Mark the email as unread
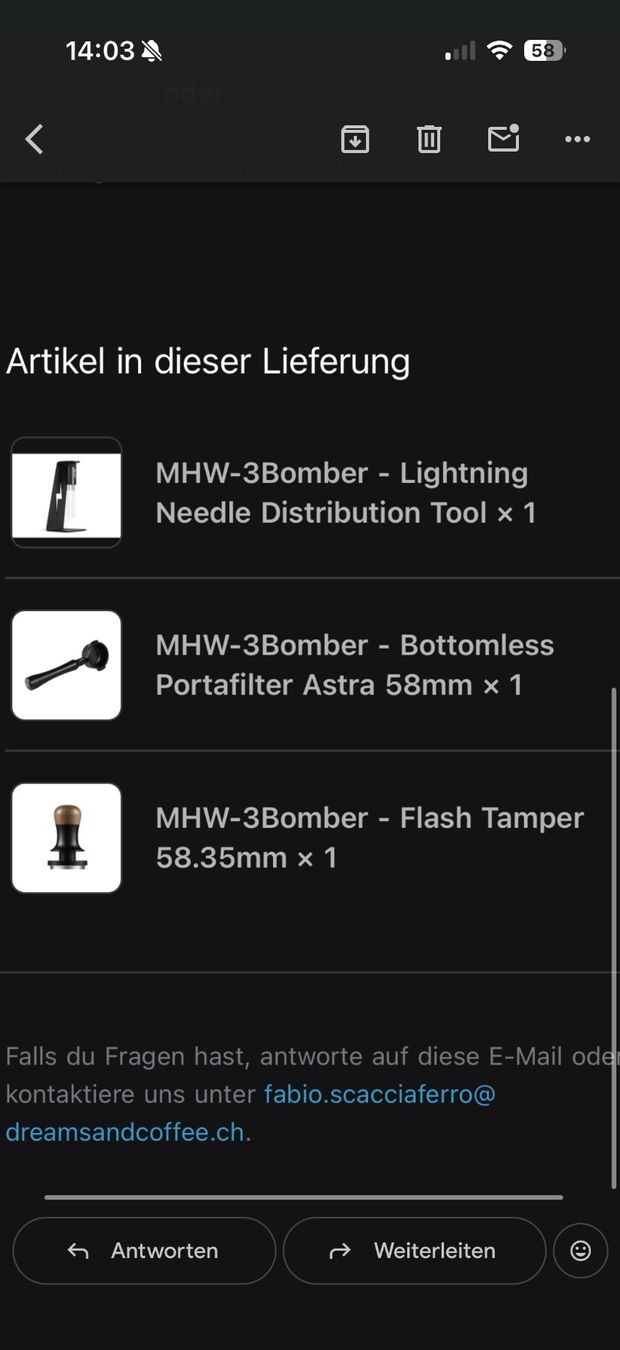The image size is (620, 1350). (503, 138)
